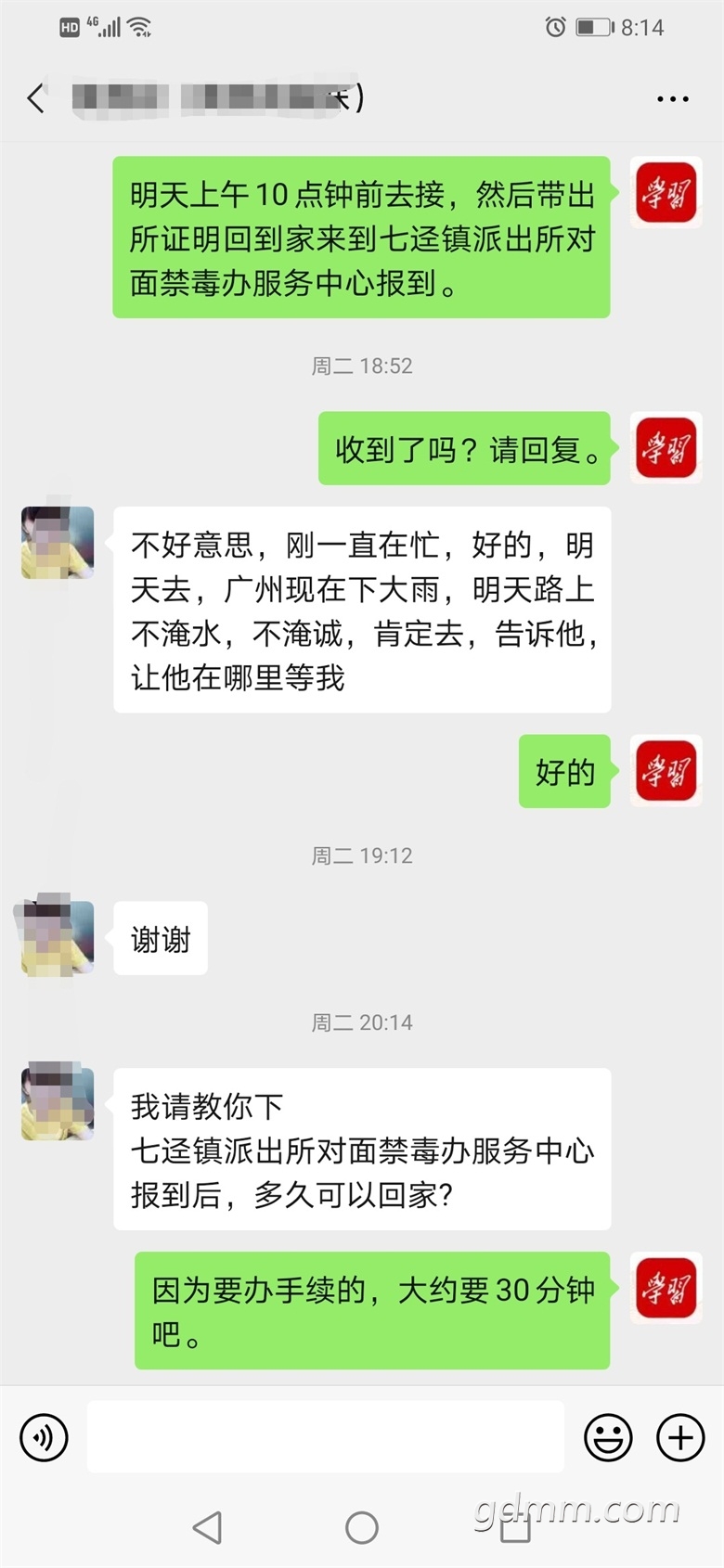Viewport: 724px width, 1568px height.
Task: Tap the message text field
Action: 326,1436
